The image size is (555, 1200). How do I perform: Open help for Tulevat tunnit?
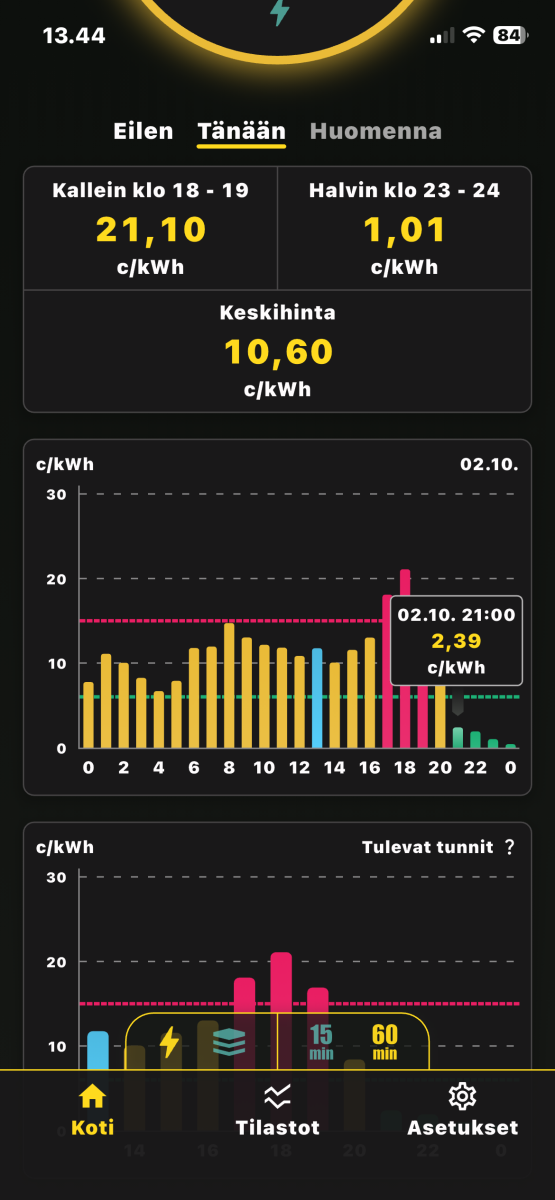[x=510, y=847]
